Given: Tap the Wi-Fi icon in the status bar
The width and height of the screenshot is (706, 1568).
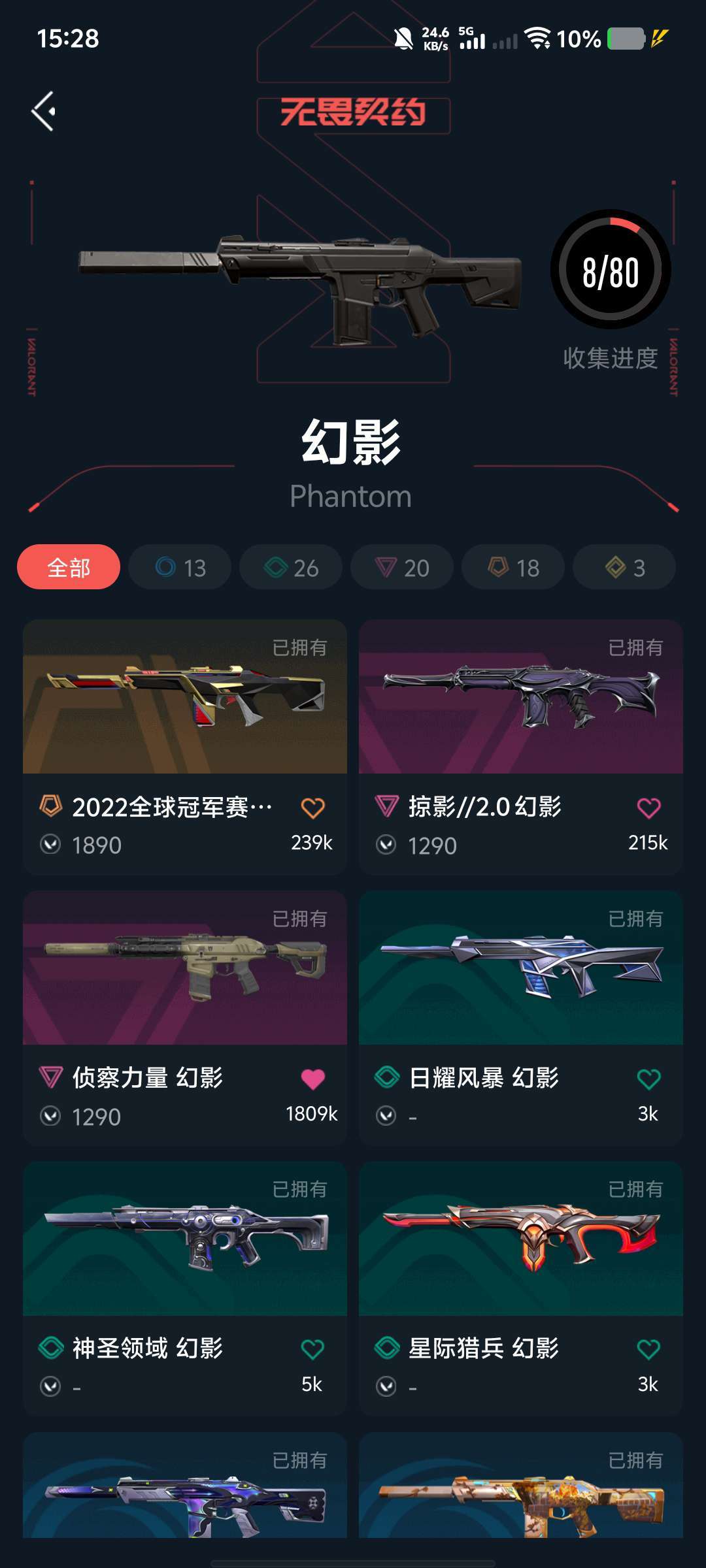Looking at the screenshot, I should click(538, 39).
